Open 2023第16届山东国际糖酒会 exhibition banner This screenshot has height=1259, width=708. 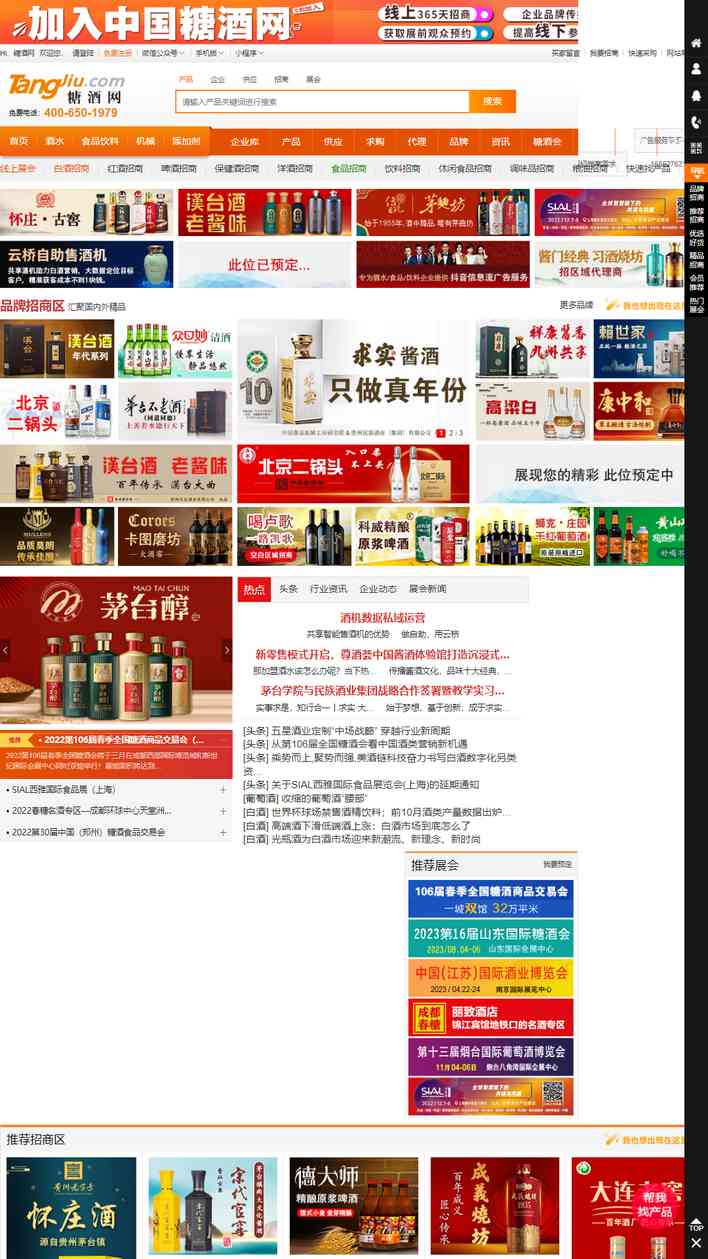[x=491, y=938]
